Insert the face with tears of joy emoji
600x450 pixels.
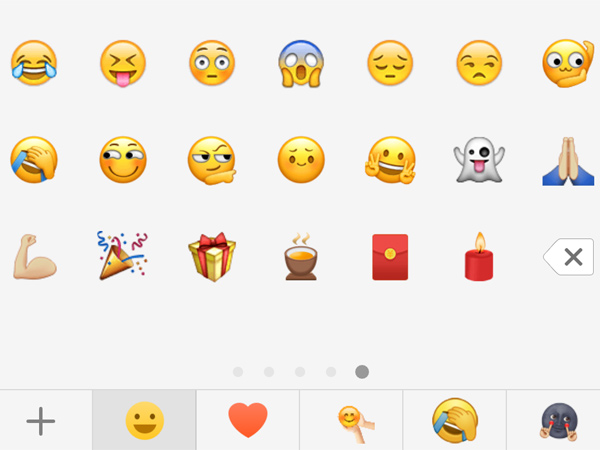click(34, 64)
